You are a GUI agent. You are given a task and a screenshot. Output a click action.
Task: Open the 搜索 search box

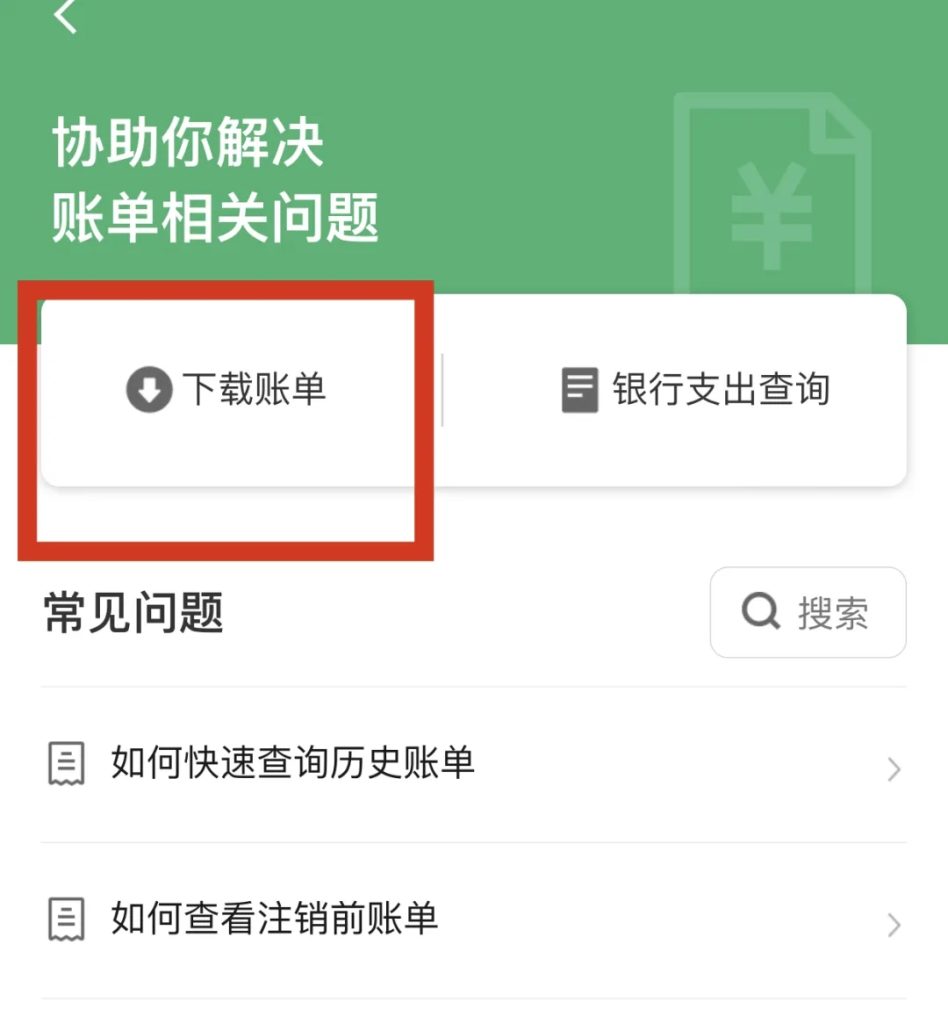(807, 612)
